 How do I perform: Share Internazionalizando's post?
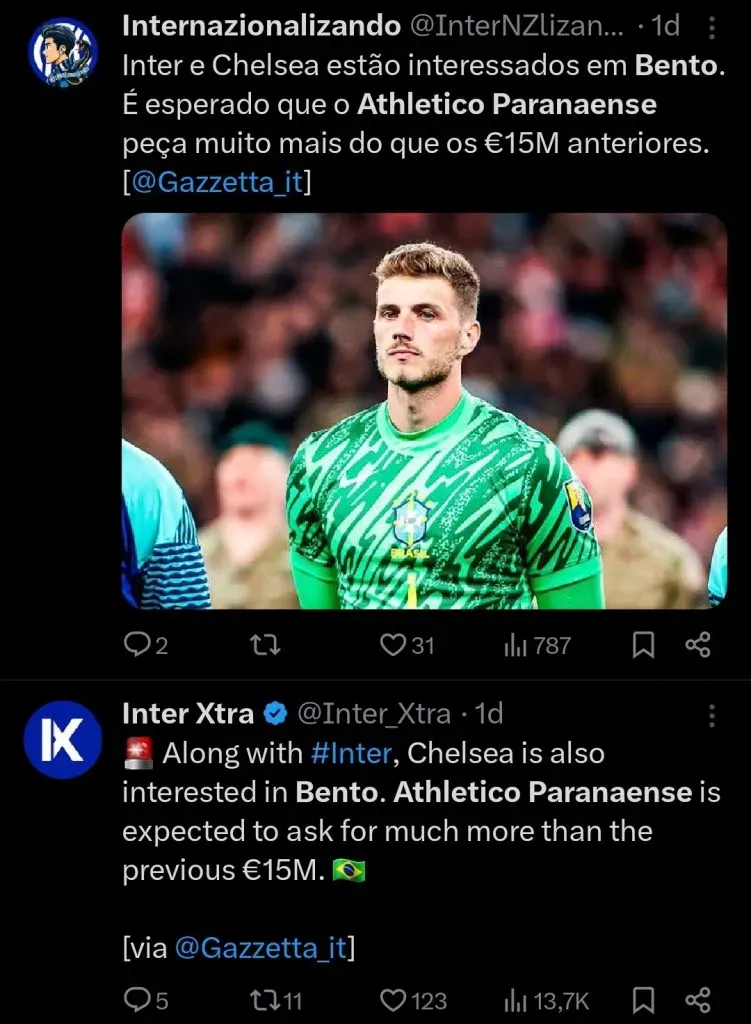click(697, 646)
